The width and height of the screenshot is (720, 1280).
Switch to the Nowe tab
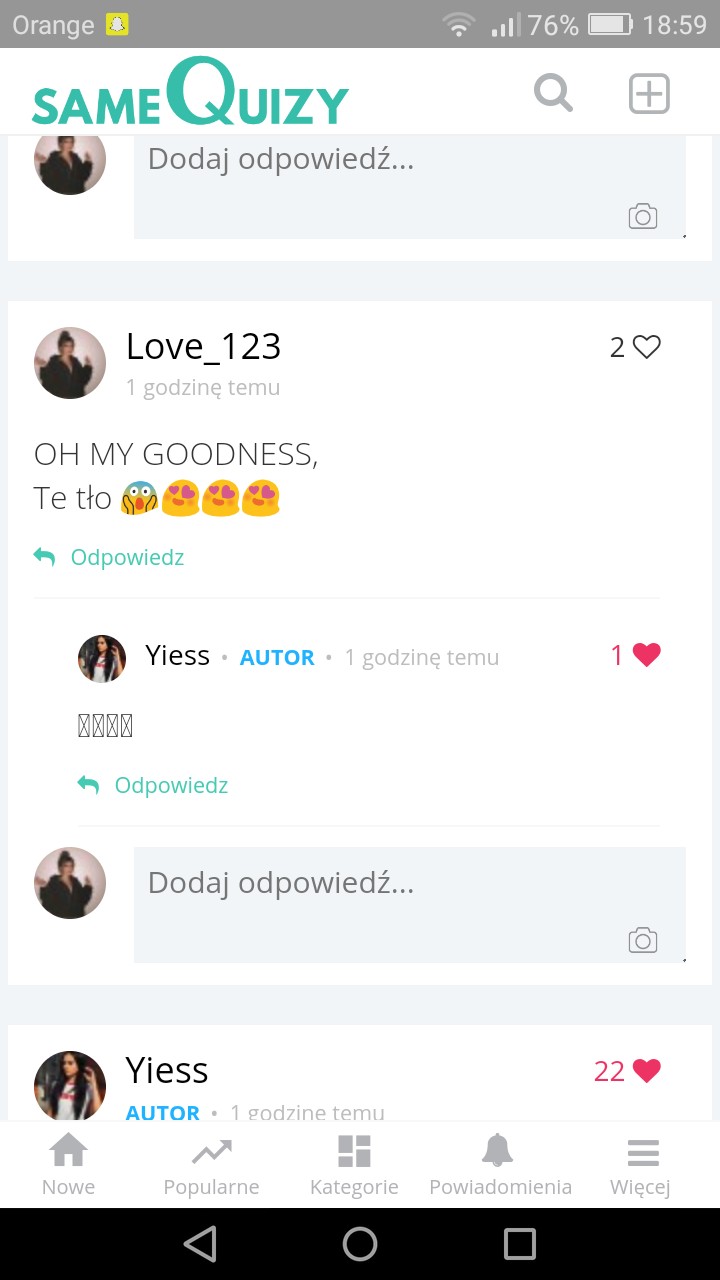click(x=68, y=1165)
